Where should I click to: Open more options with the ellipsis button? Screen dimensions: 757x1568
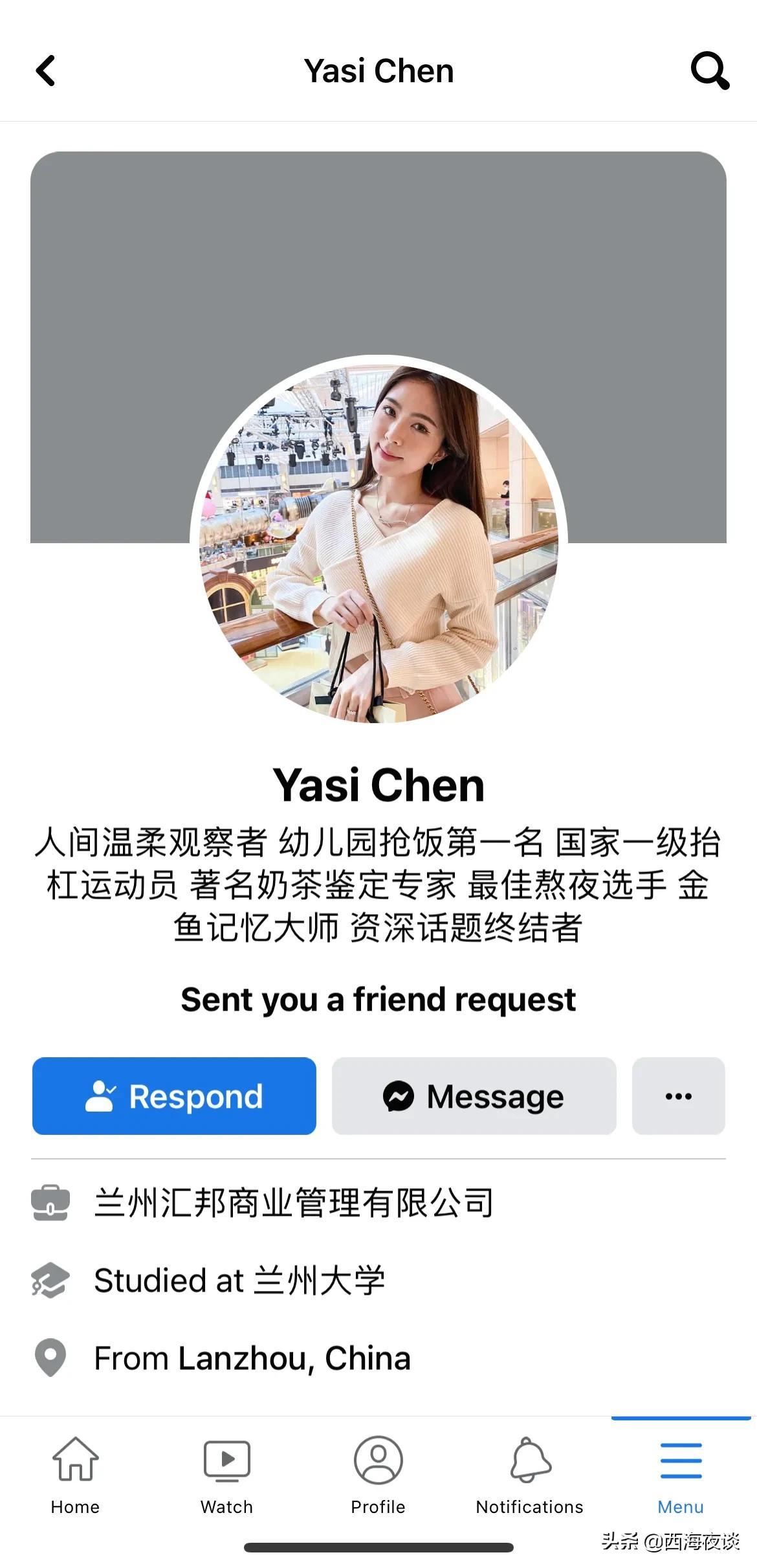678,1095
